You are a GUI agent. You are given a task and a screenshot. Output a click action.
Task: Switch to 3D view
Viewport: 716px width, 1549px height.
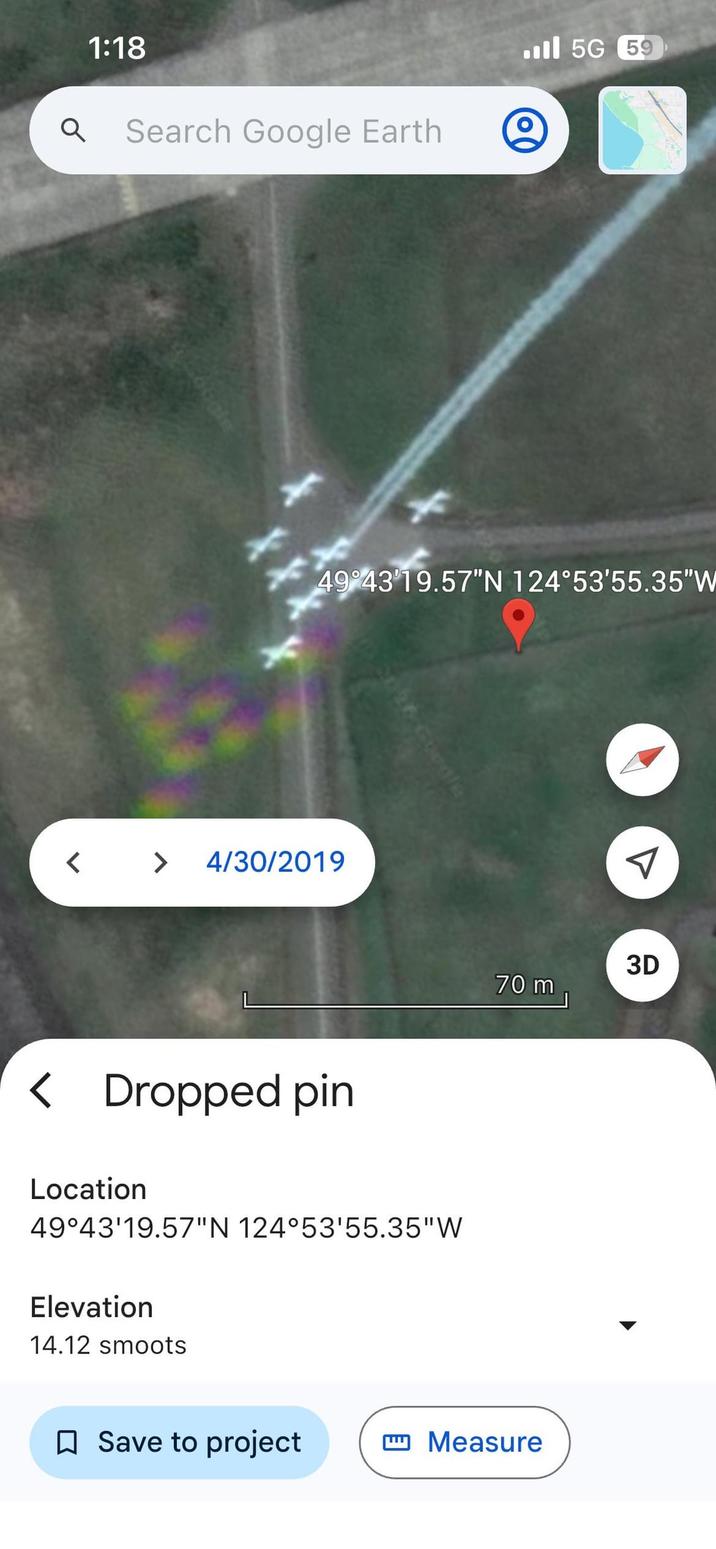pyautogui.click(x=643, y=965)
